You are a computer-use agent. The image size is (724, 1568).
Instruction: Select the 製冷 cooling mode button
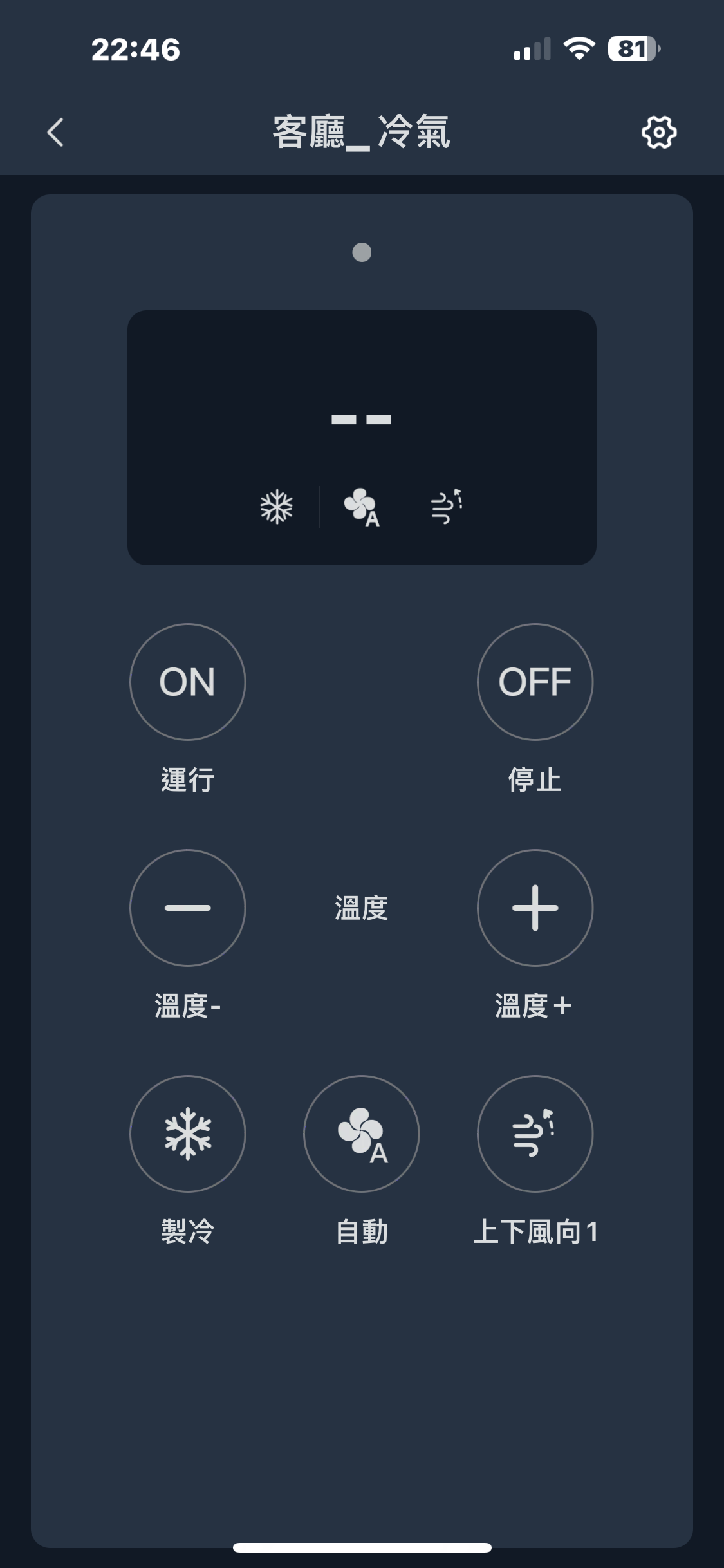click(x=187, y=1134)
